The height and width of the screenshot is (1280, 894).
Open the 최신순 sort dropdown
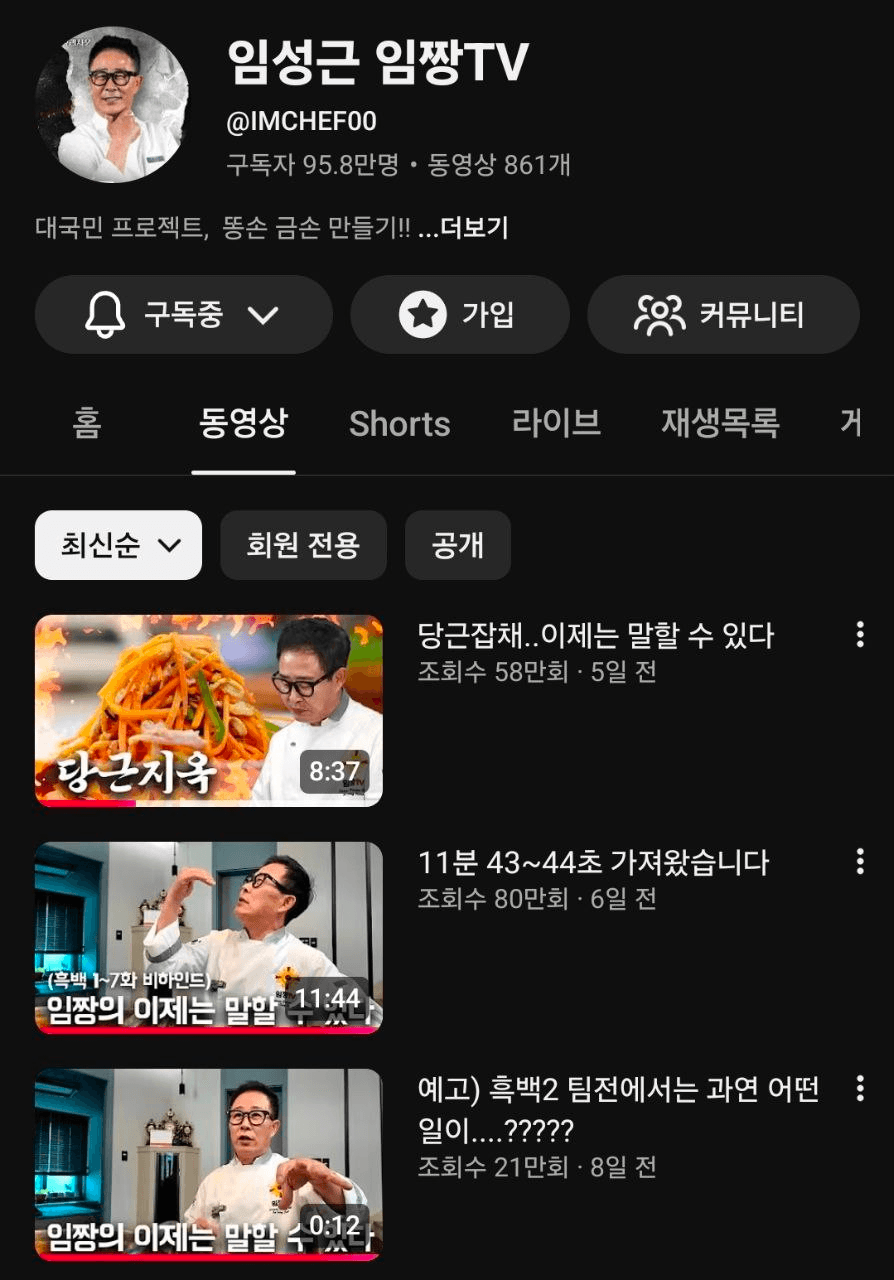[x=118, y=545]
